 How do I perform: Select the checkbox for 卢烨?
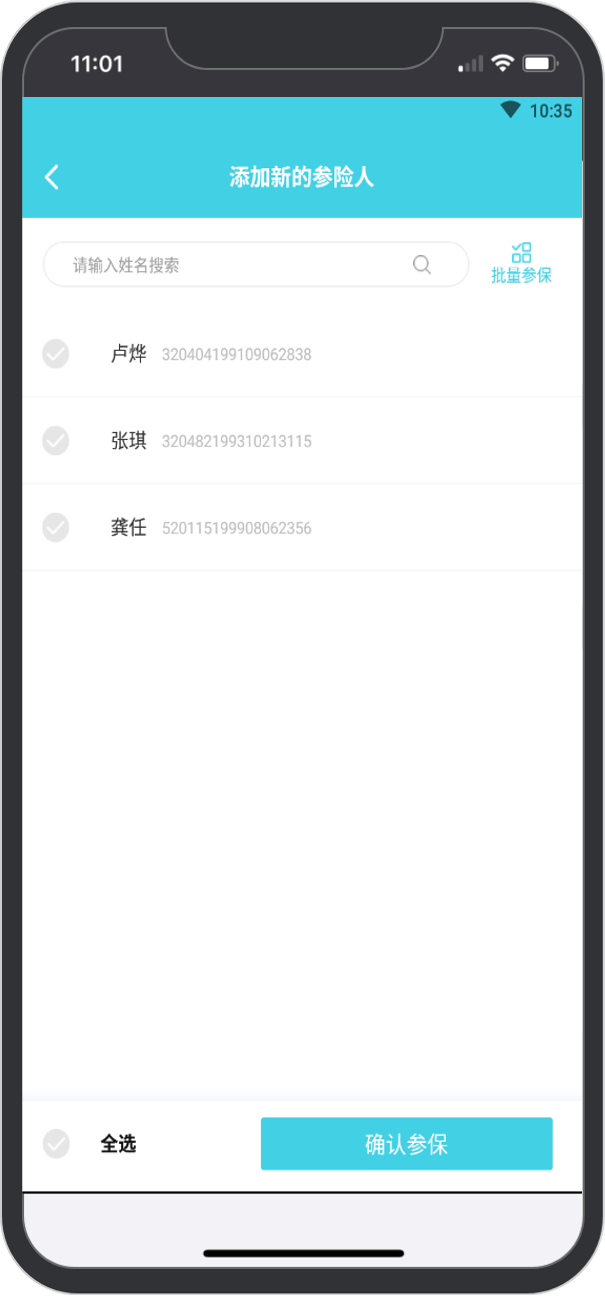tap(56, 354)
